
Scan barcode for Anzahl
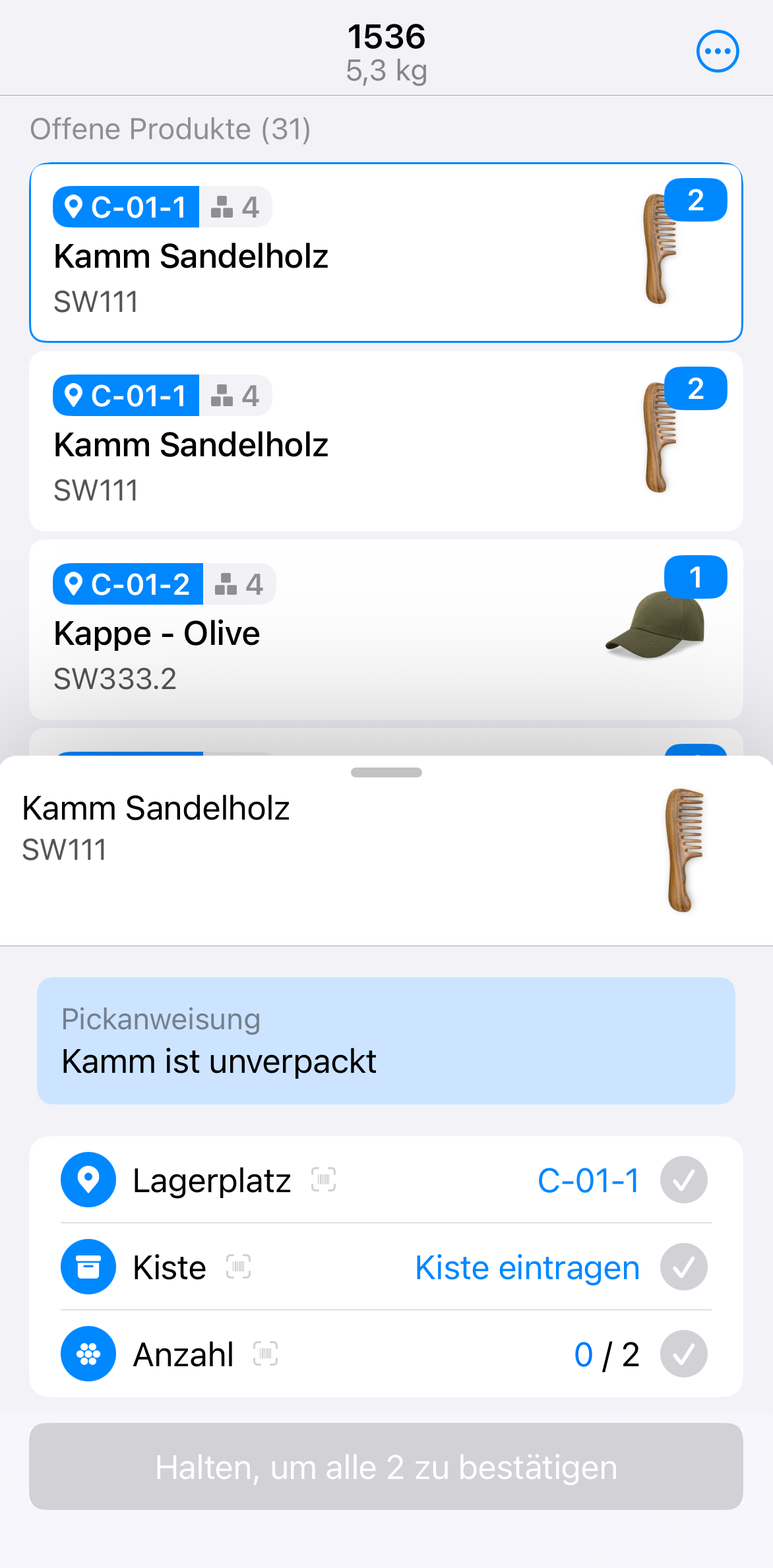266,1354
